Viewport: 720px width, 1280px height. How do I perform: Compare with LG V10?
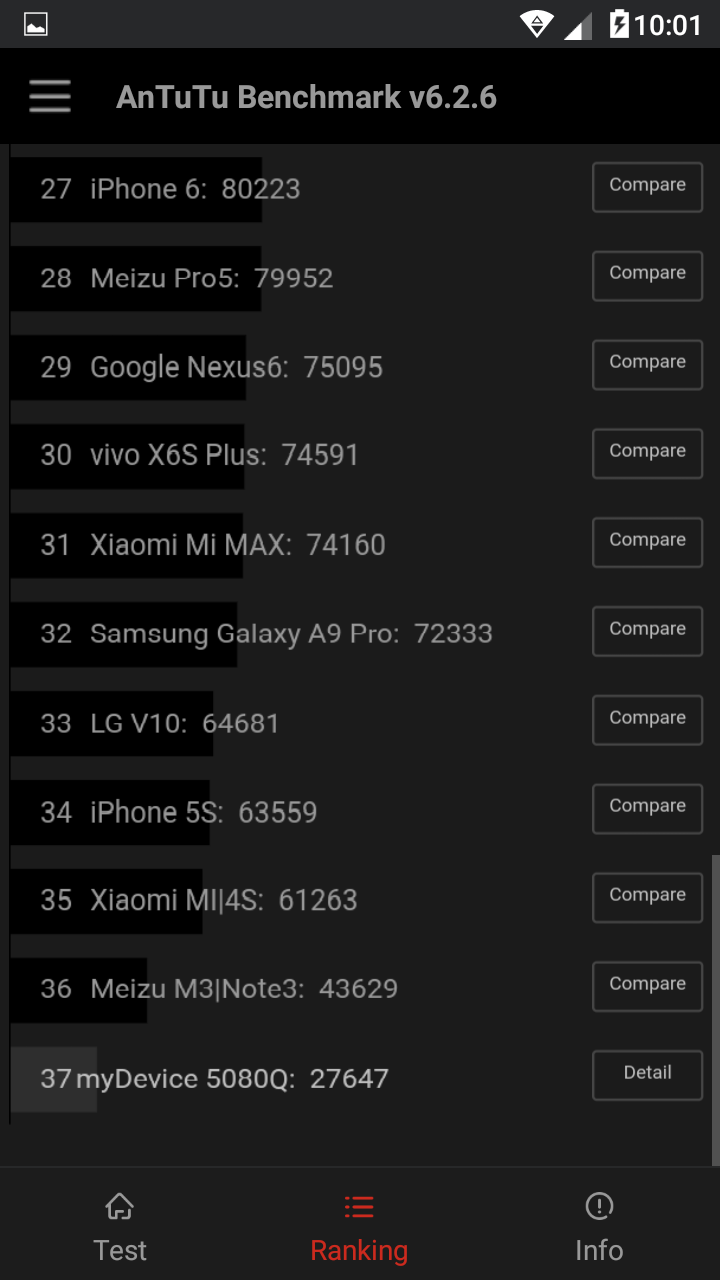tap(647, 720)
